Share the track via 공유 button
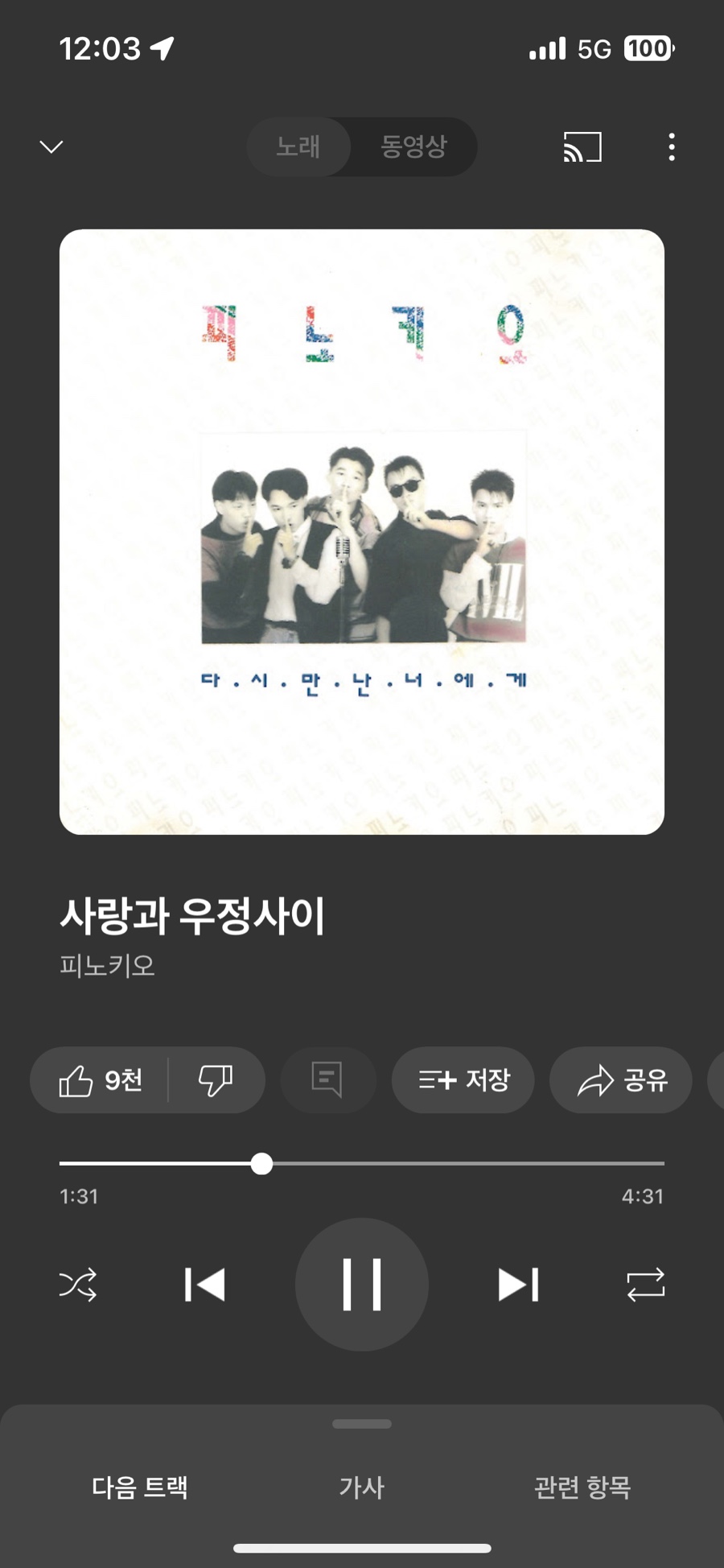Screen dimensions: 724x1568 click(x=621, y=1080)
